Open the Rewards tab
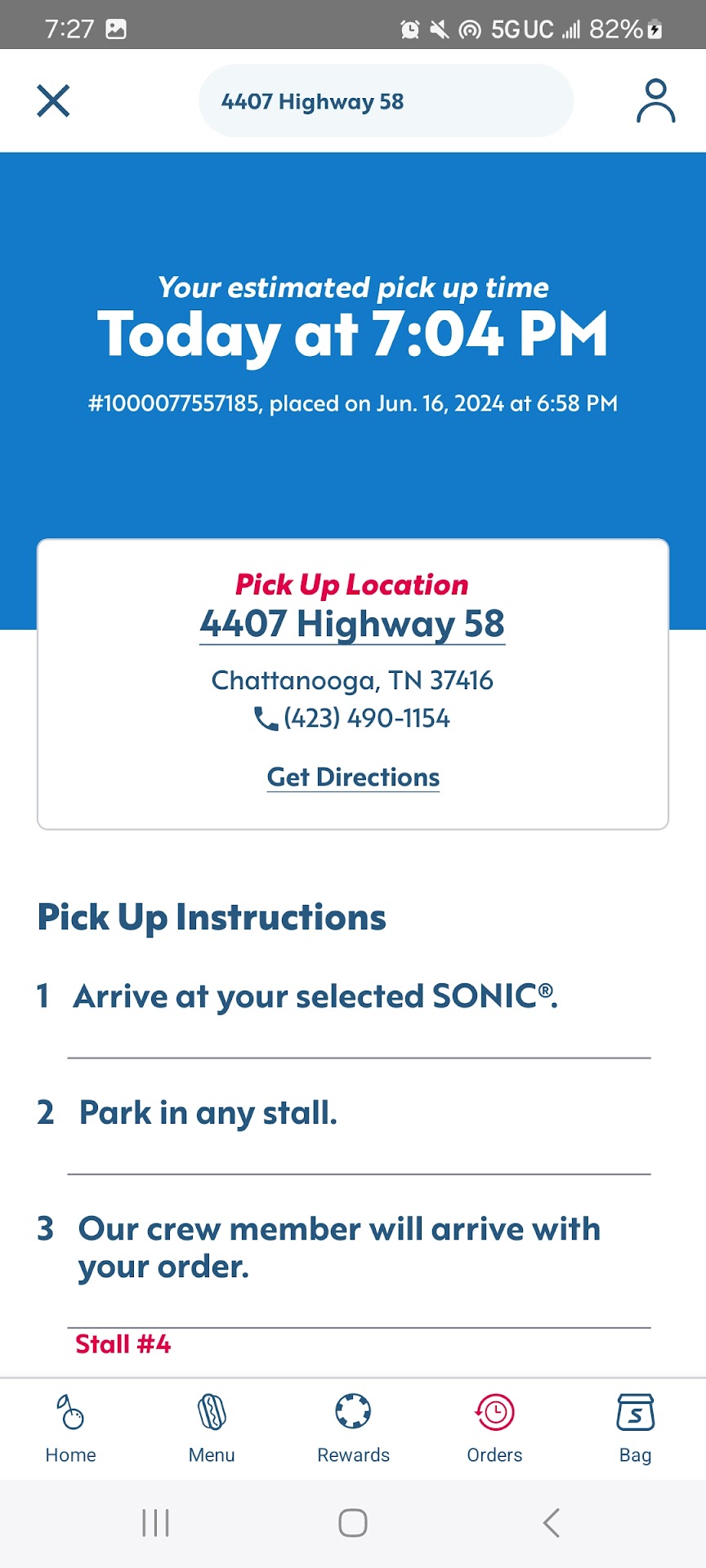 353,1428
